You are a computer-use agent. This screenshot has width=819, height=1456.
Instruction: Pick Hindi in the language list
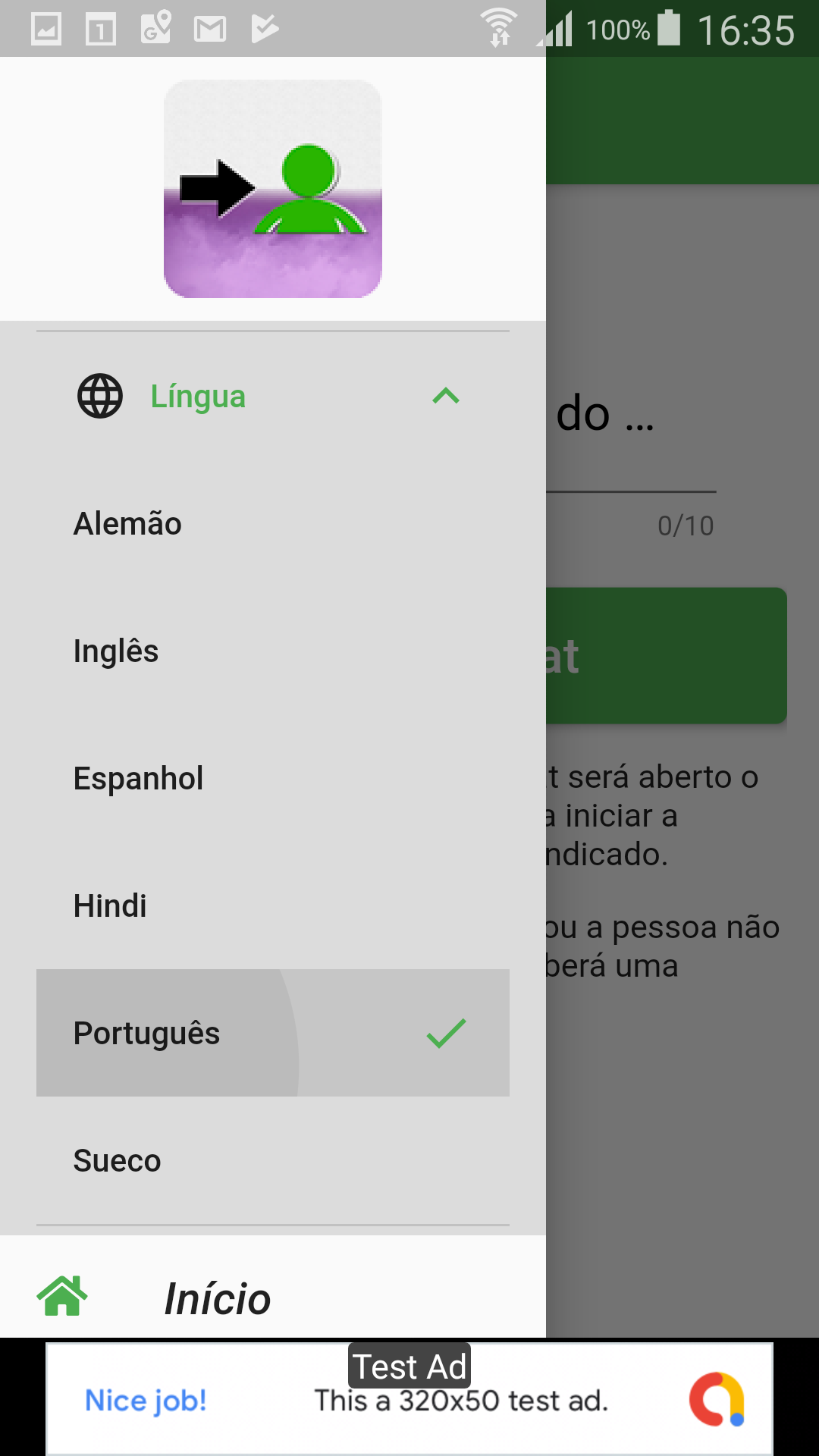tap(273, 905)
